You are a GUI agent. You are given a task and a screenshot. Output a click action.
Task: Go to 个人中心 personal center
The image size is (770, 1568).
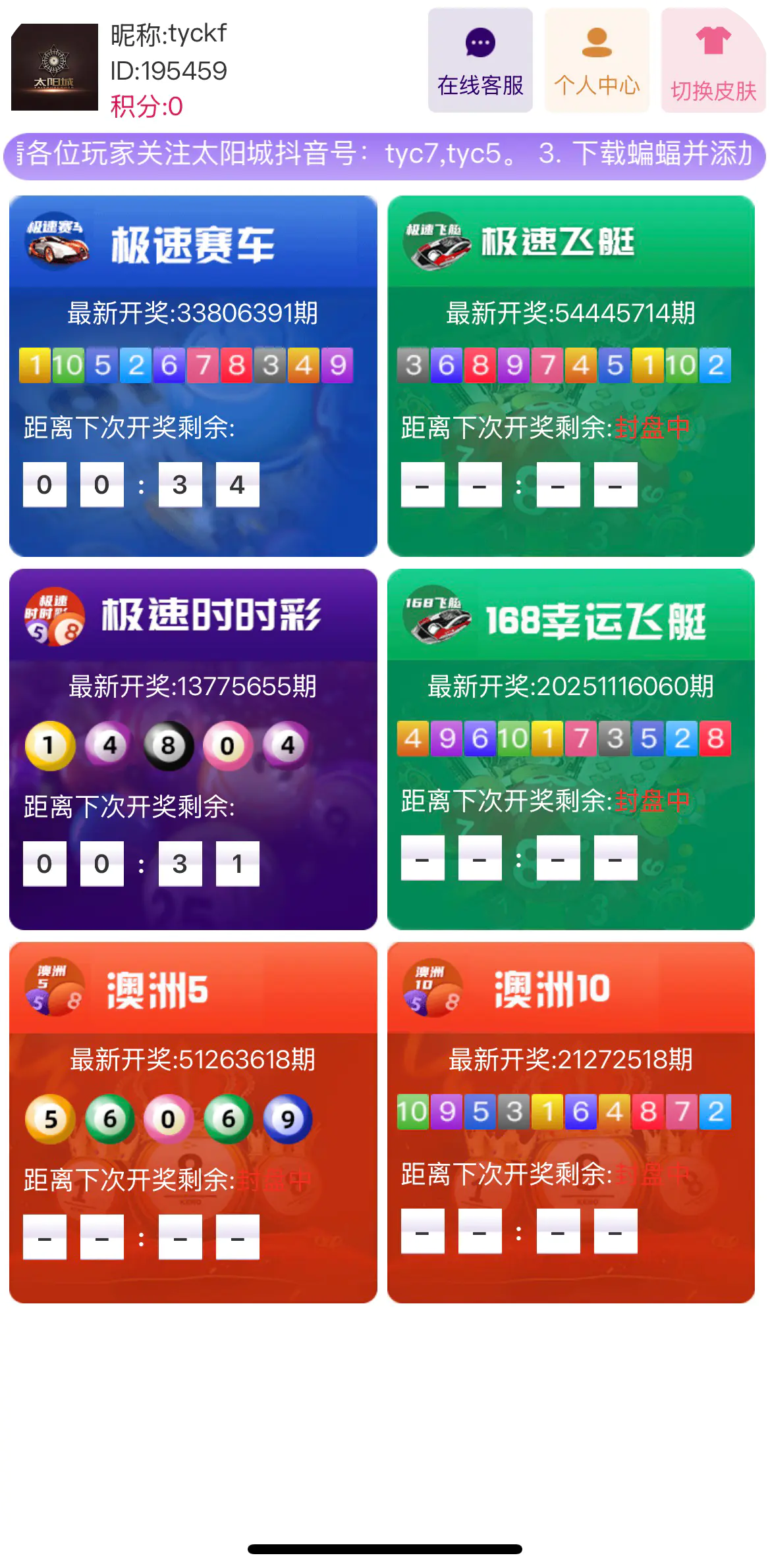pyautogui.click(x=597, y=61)
